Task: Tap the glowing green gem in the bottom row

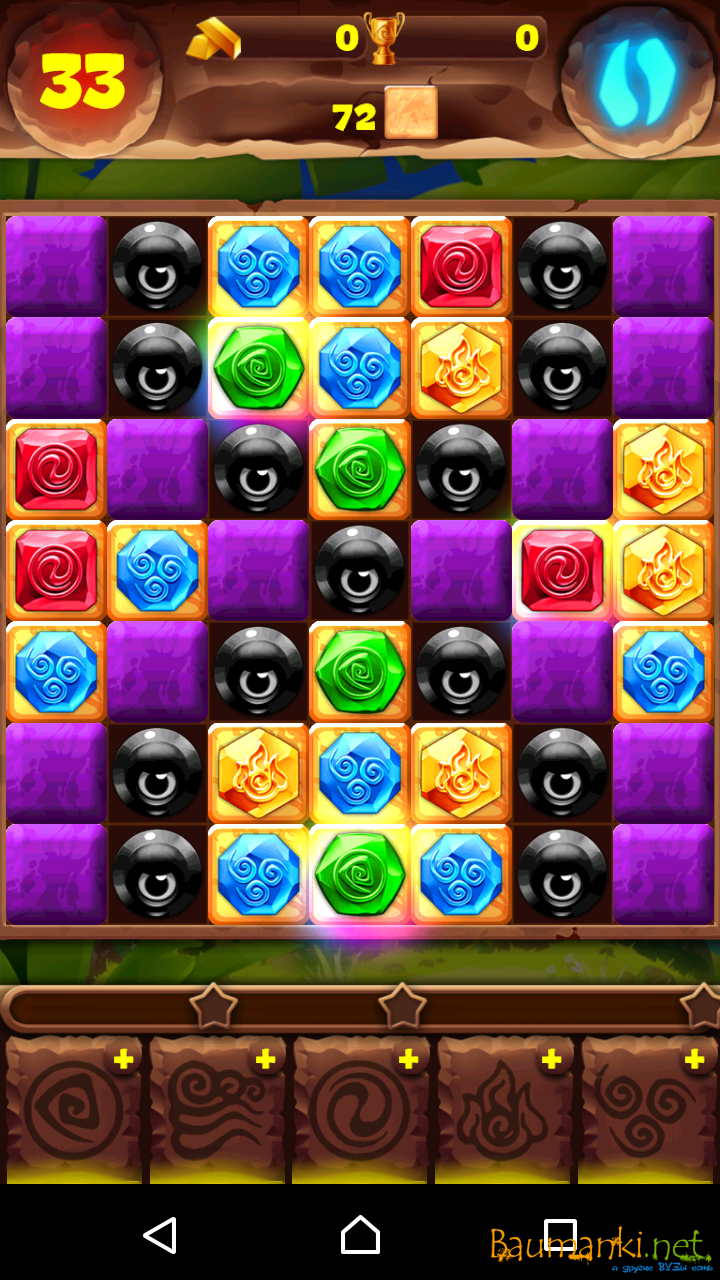Action: click(x=359, y=873)
